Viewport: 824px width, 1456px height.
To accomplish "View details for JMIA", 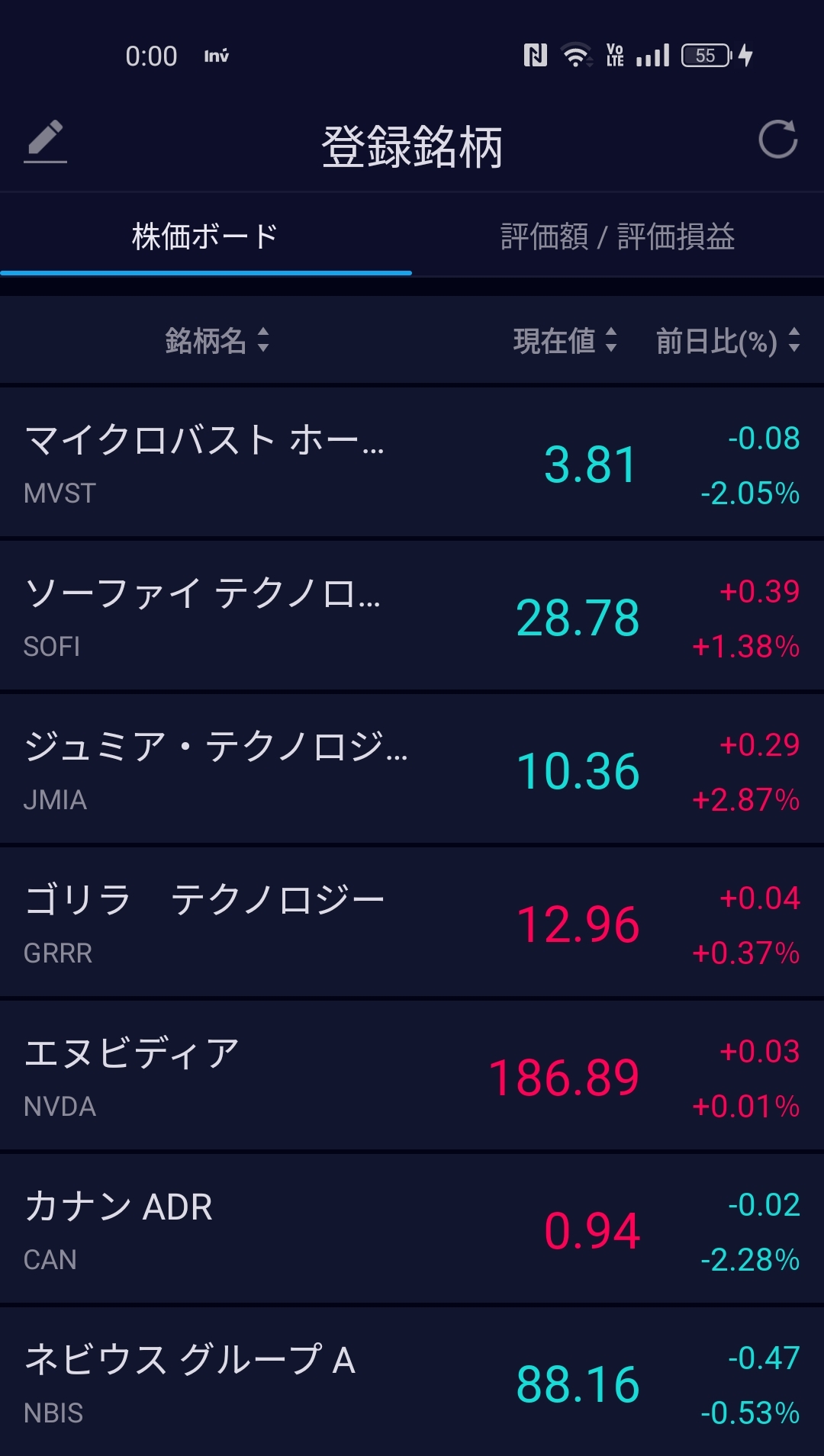I will coord(412,770).
